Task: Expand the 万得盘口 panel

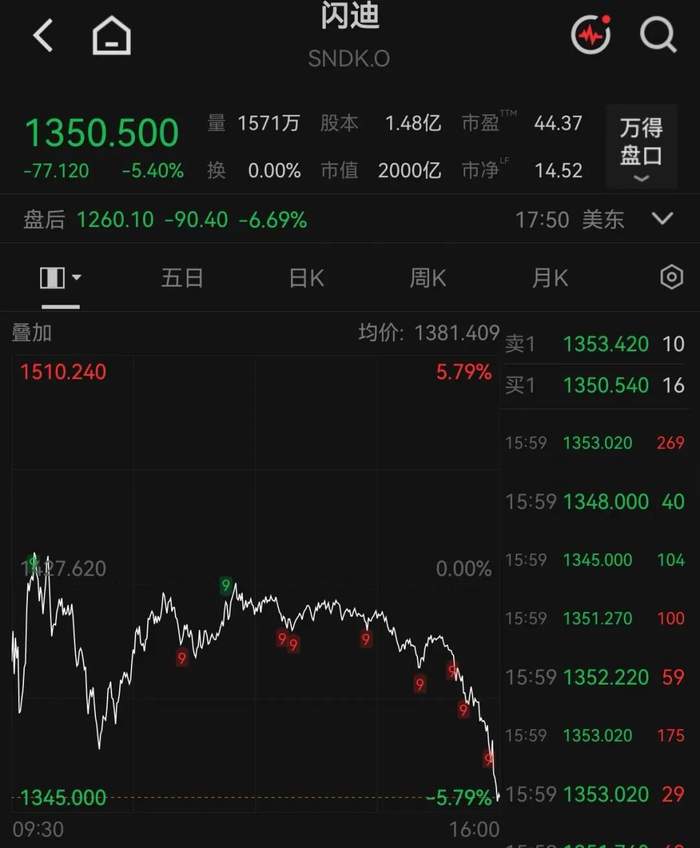Action: [641, 147]
